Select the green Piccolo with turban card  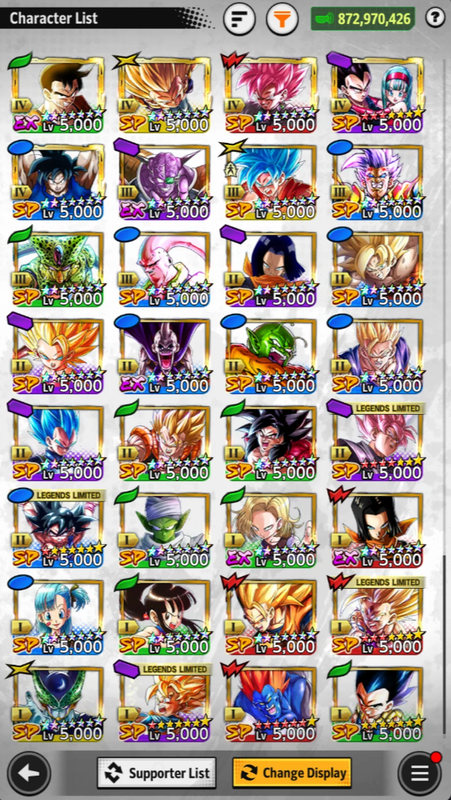click(164, 529)
